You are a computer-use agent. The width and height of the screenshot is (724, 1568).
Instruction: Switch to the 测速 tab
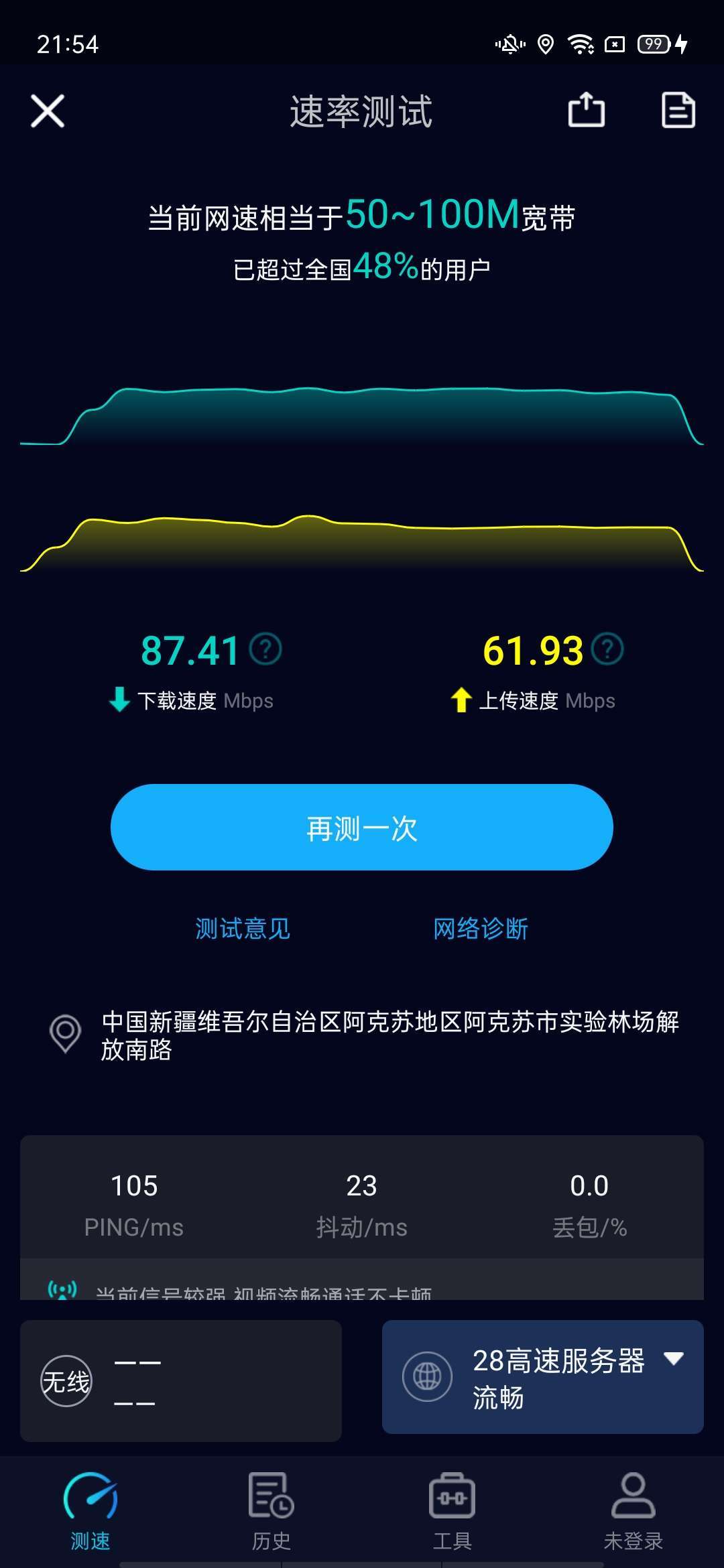click(x=90, y=1511)
